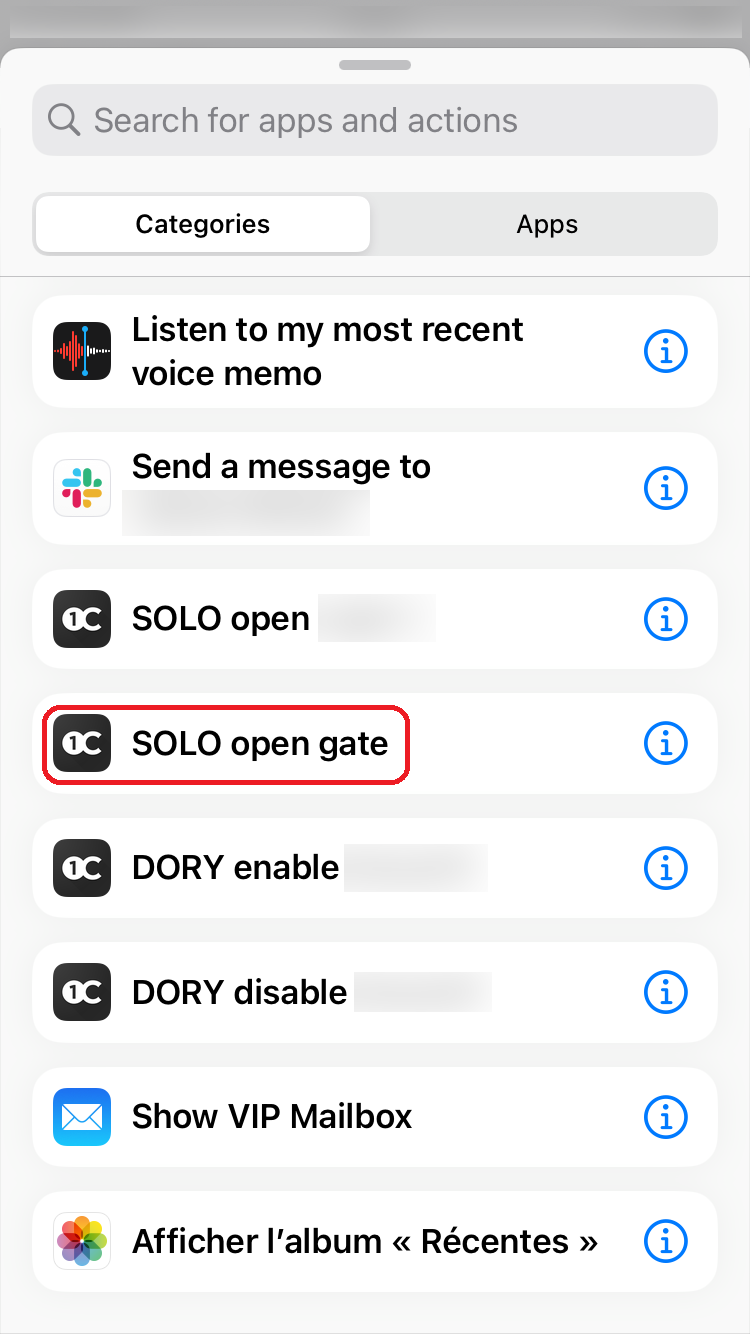Tap the search for apps and actions field

375,120
